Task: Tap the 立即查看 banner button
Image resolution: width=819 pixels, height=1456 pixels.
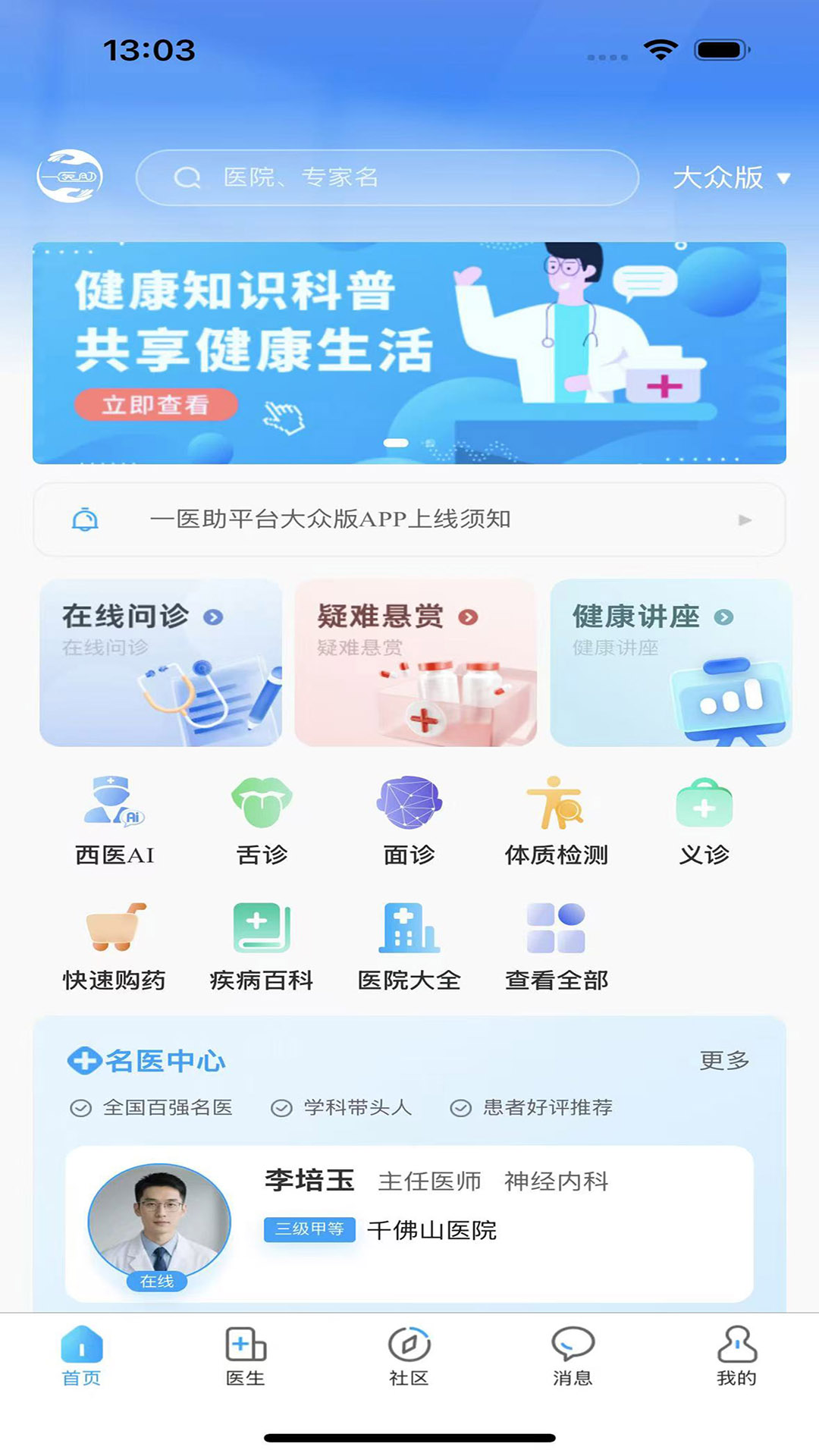Action: click(157, 406)
